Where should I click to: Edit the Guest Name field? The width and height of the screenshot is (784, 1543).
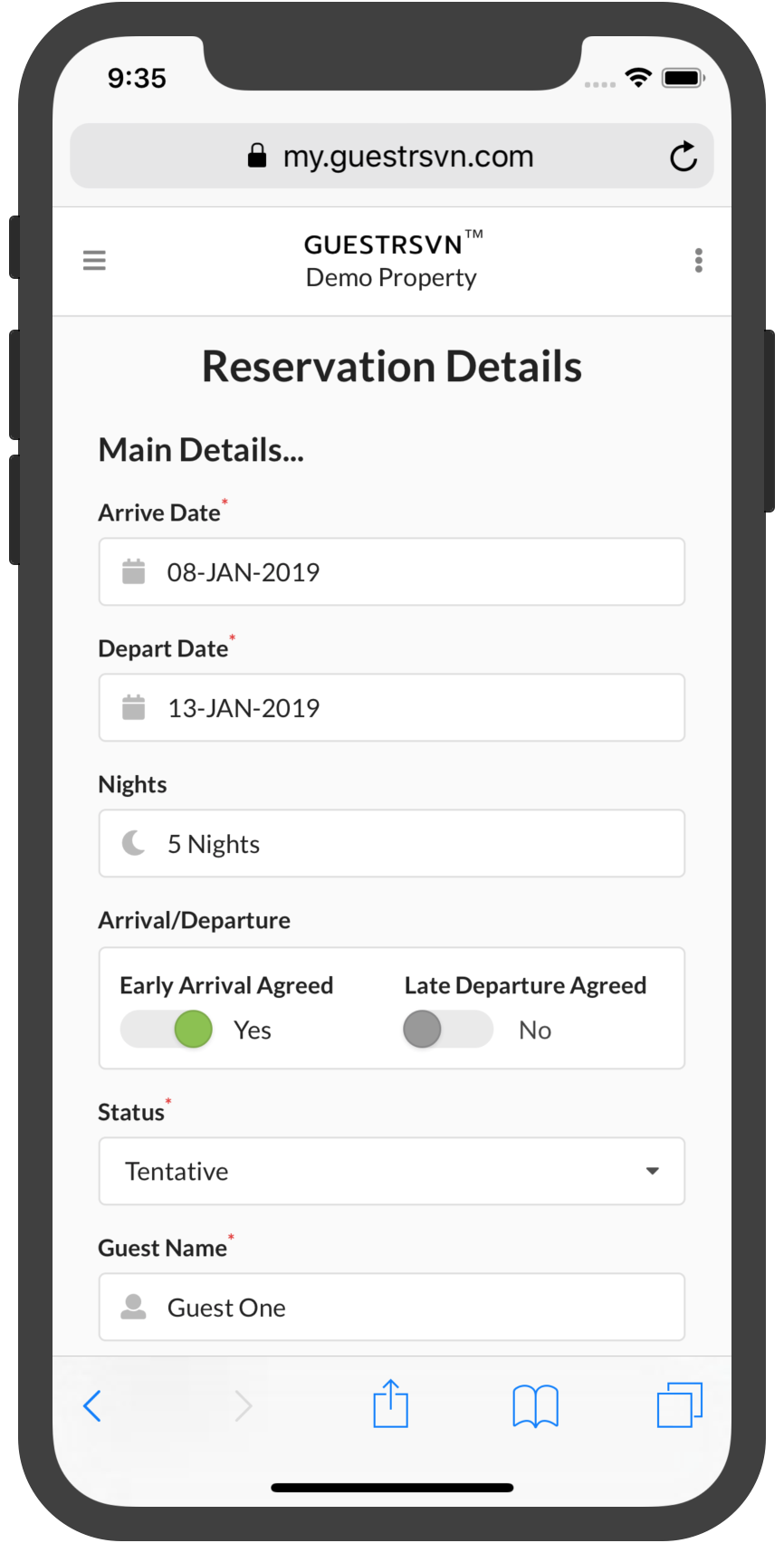click(392, 1308)
